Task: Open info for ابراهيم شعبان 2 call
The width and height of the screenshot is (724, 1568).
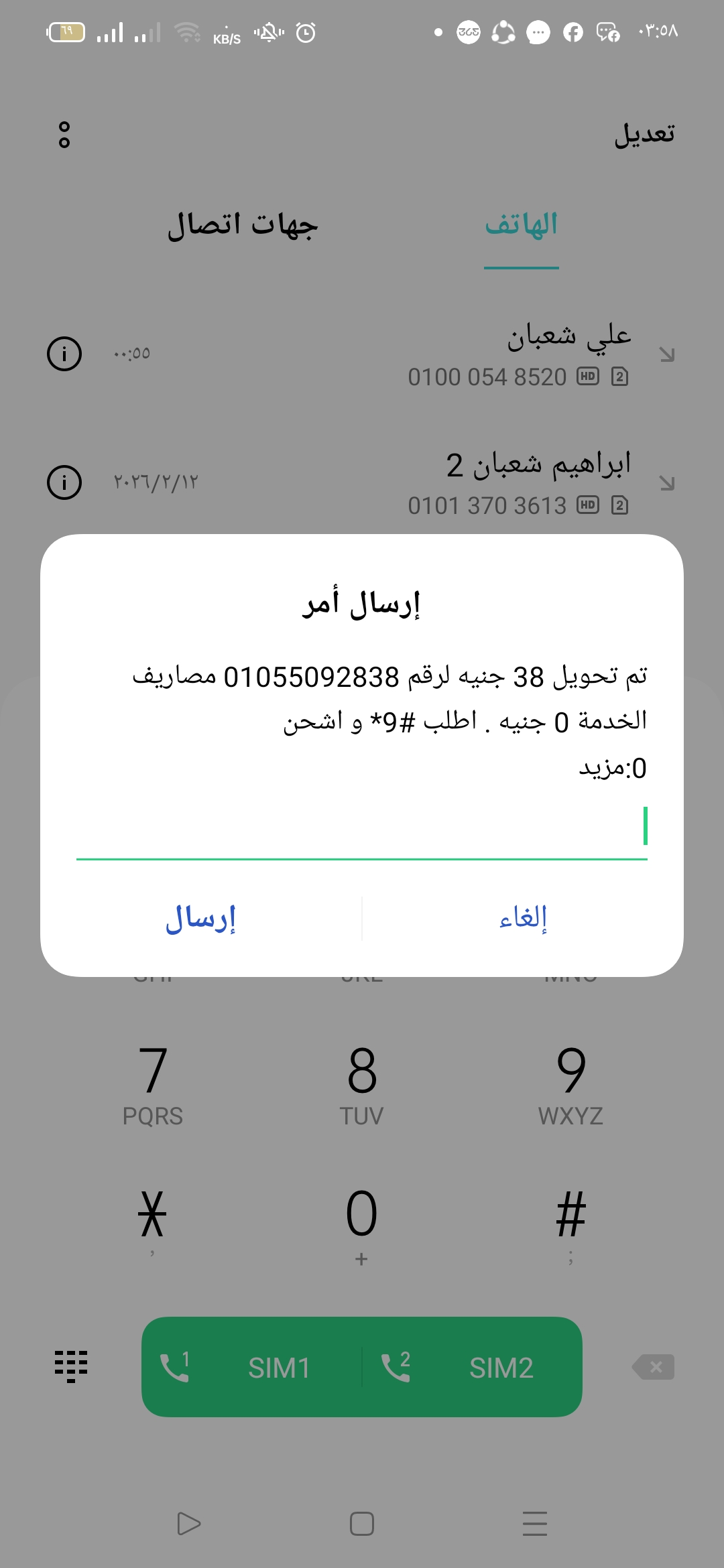Action: [x=64, y=482]
